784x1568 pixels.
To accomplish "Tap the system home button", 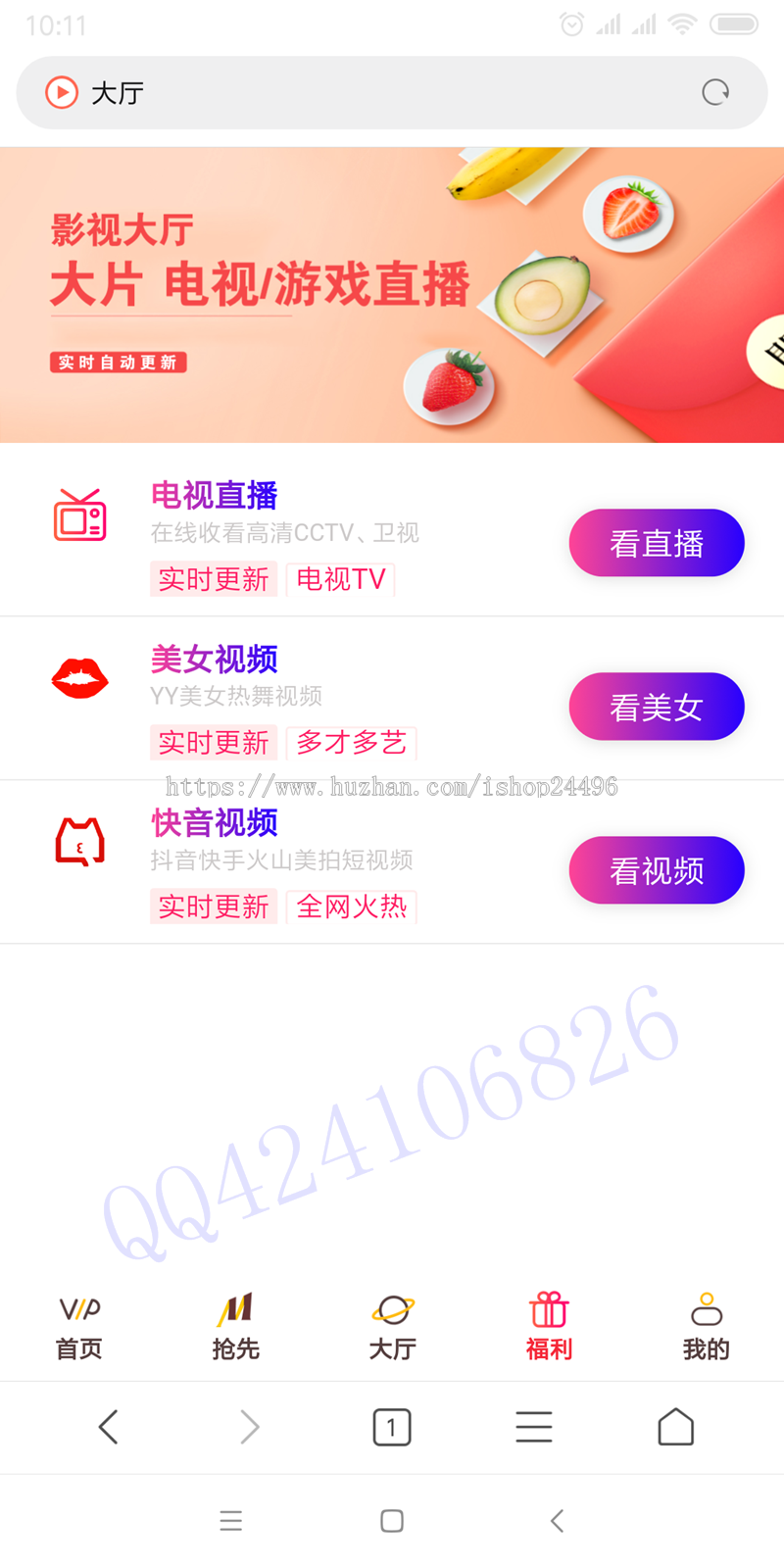I will coord(392,1520).
